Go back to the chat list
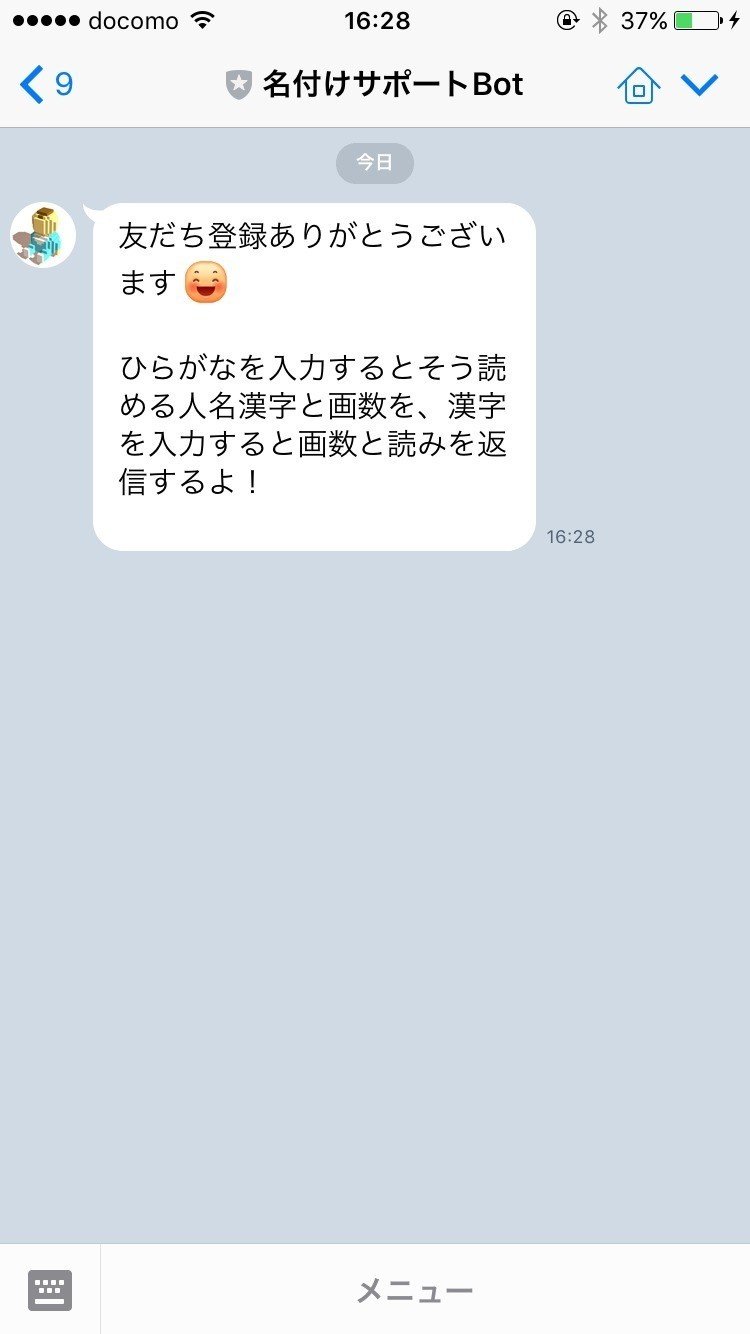 tap(45, 85)
